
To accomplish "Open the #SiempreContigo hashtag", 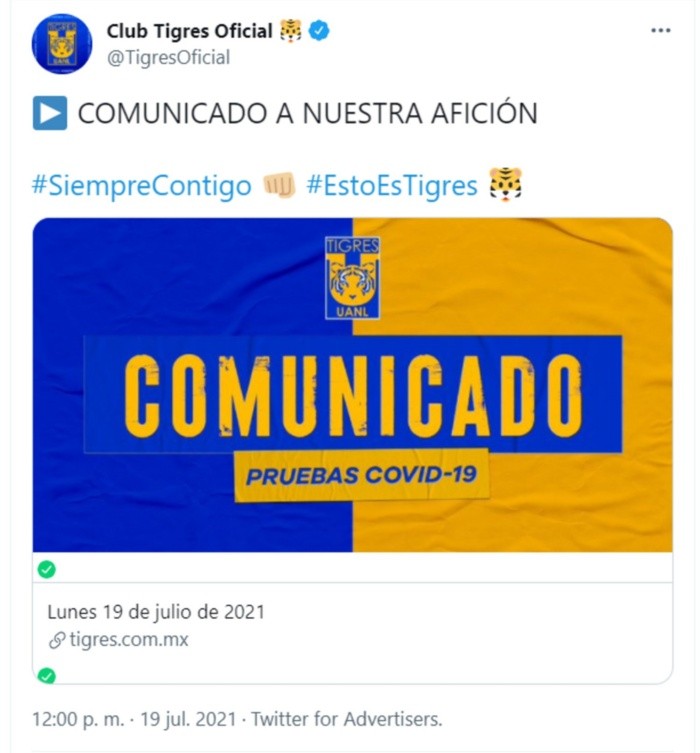I will coord(141,186).
